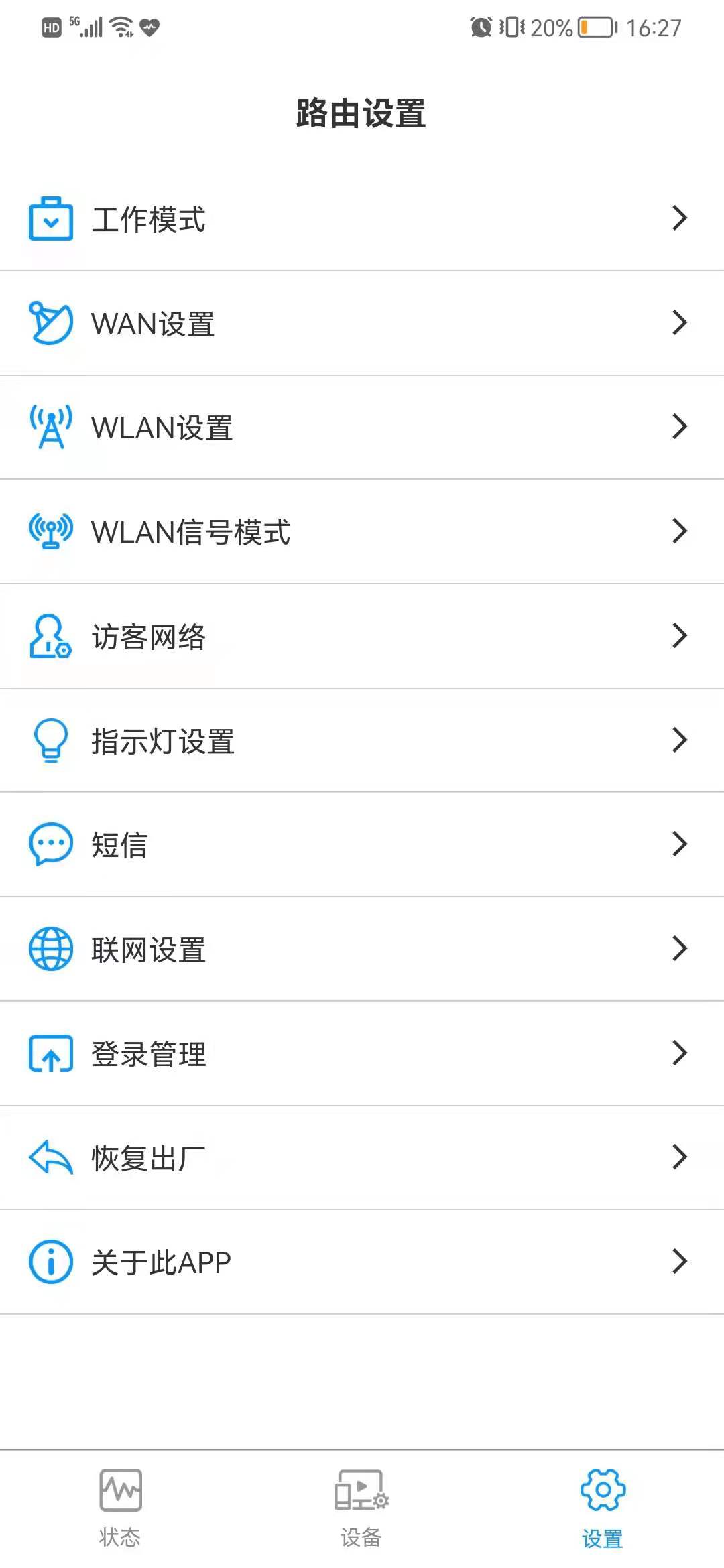This screenshot has height=1568, width=724.
Task: Select WLAN信号模式 option
Action: pyautogui.click(x=362, y=531)
